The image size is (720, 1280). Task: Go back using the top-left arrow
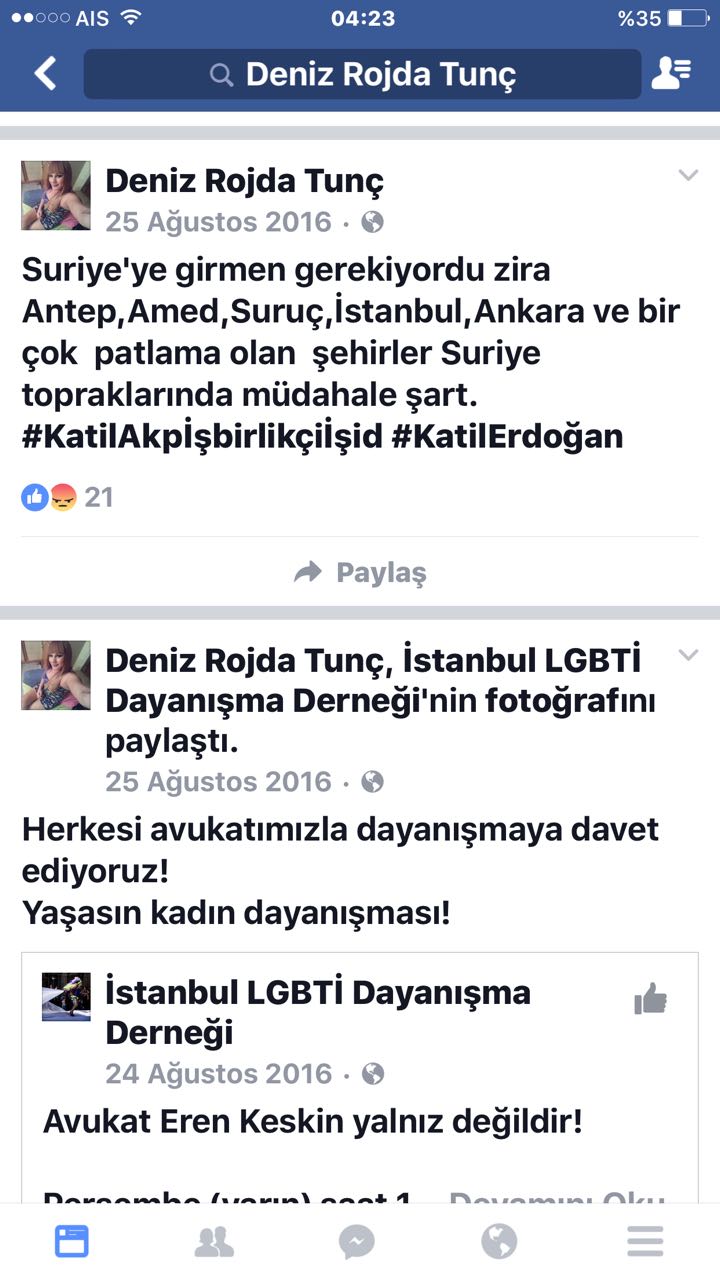45,73
